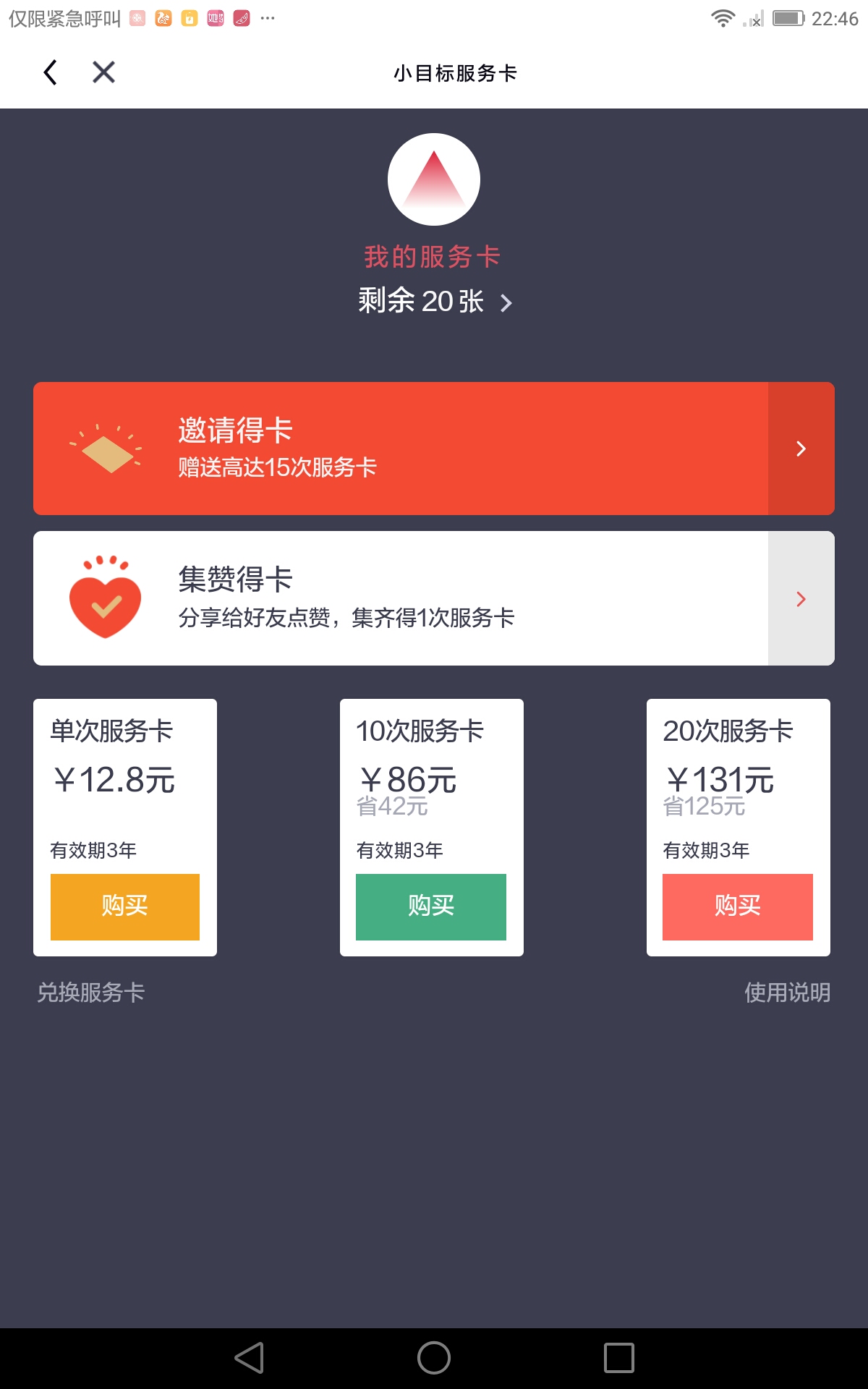Buy the single-use service card for ¥12.8
Viewport: 868px width, 1389px height.
tap(125, 907)
